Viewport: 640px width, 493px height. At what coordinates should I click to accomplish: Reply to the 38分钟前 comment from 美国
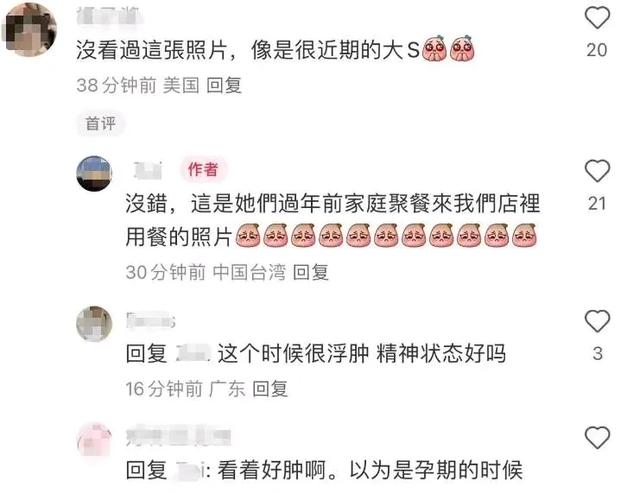click(224, 86)
